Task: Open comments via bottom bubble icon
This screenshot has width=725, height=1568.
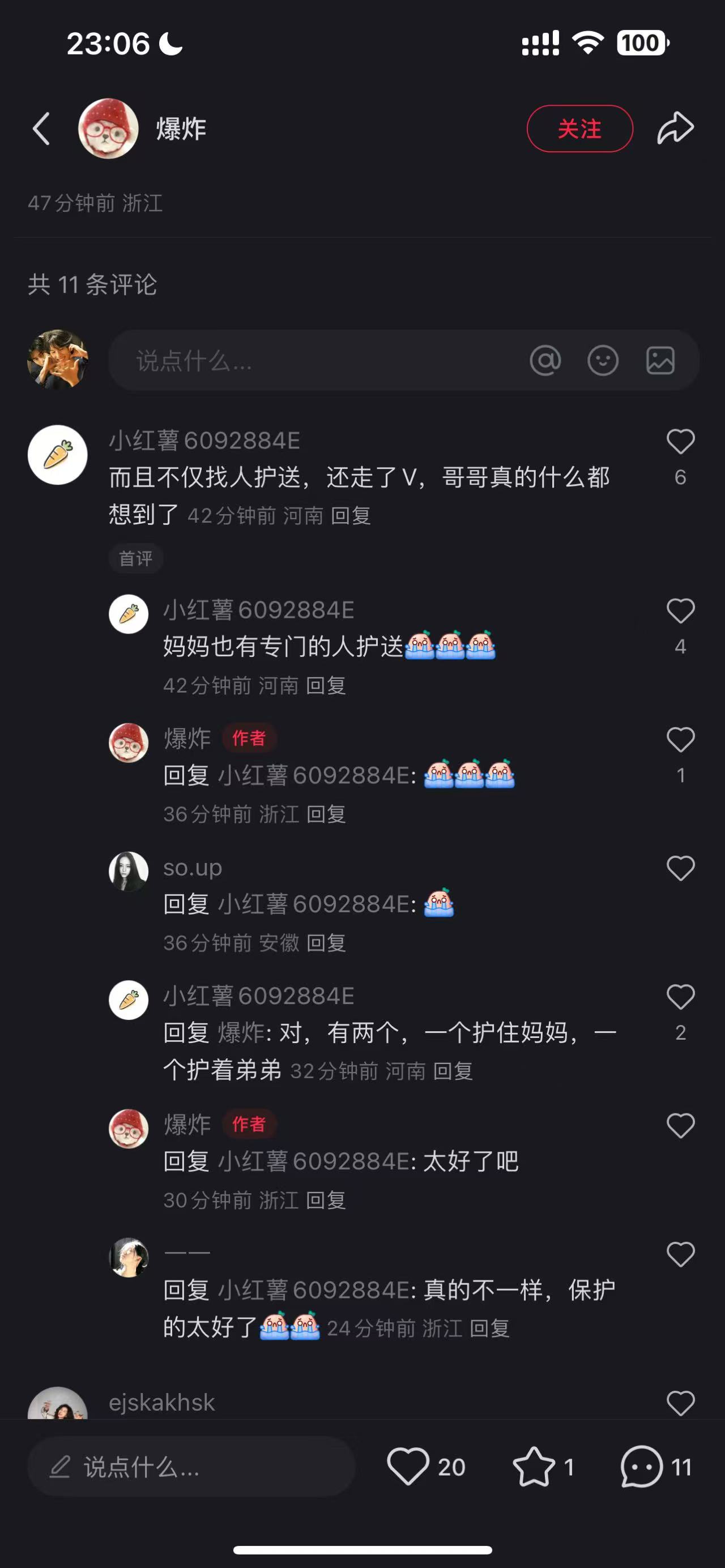Action: (642, 1467)
